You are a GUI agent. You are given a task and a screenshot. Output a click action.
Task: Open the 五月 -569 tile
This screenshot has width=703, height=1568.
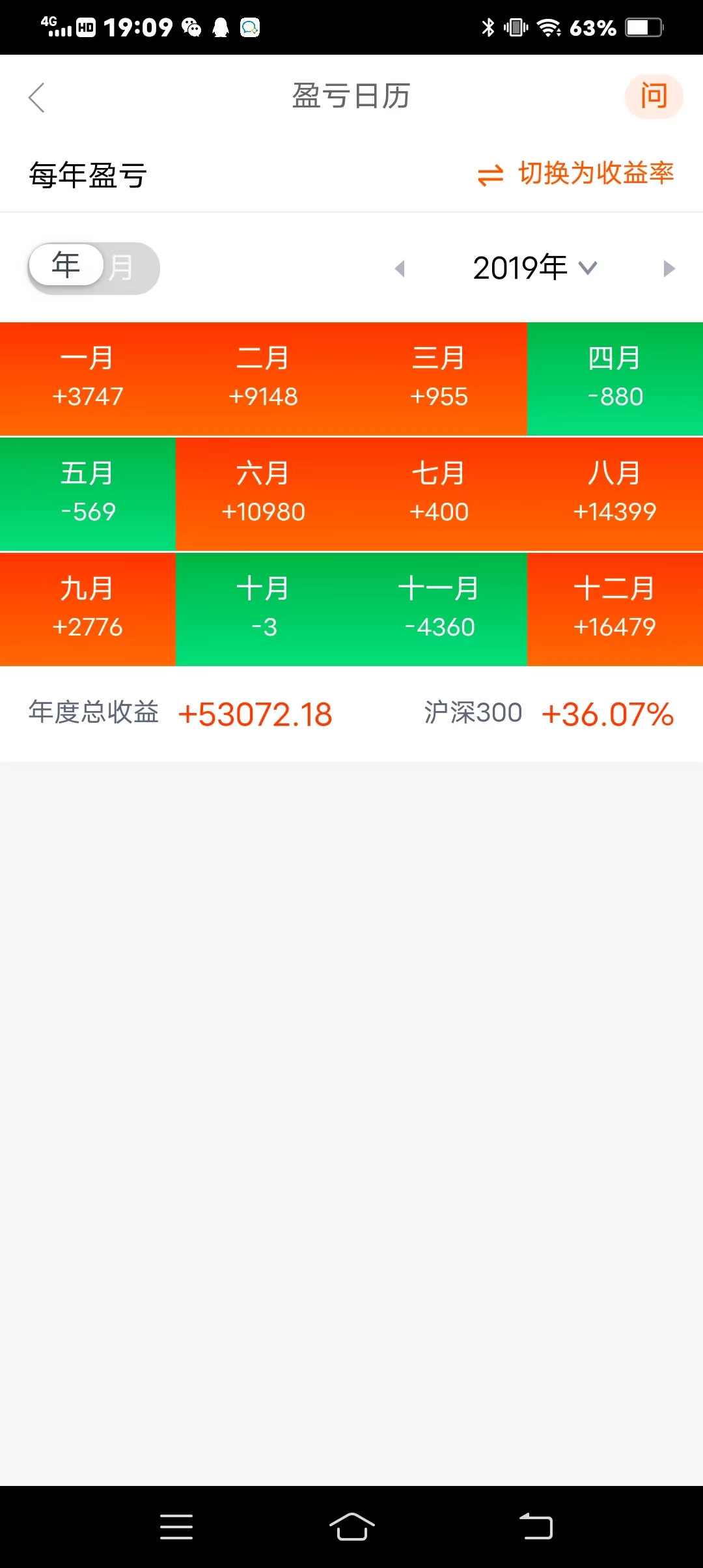(x=88, y=493)
